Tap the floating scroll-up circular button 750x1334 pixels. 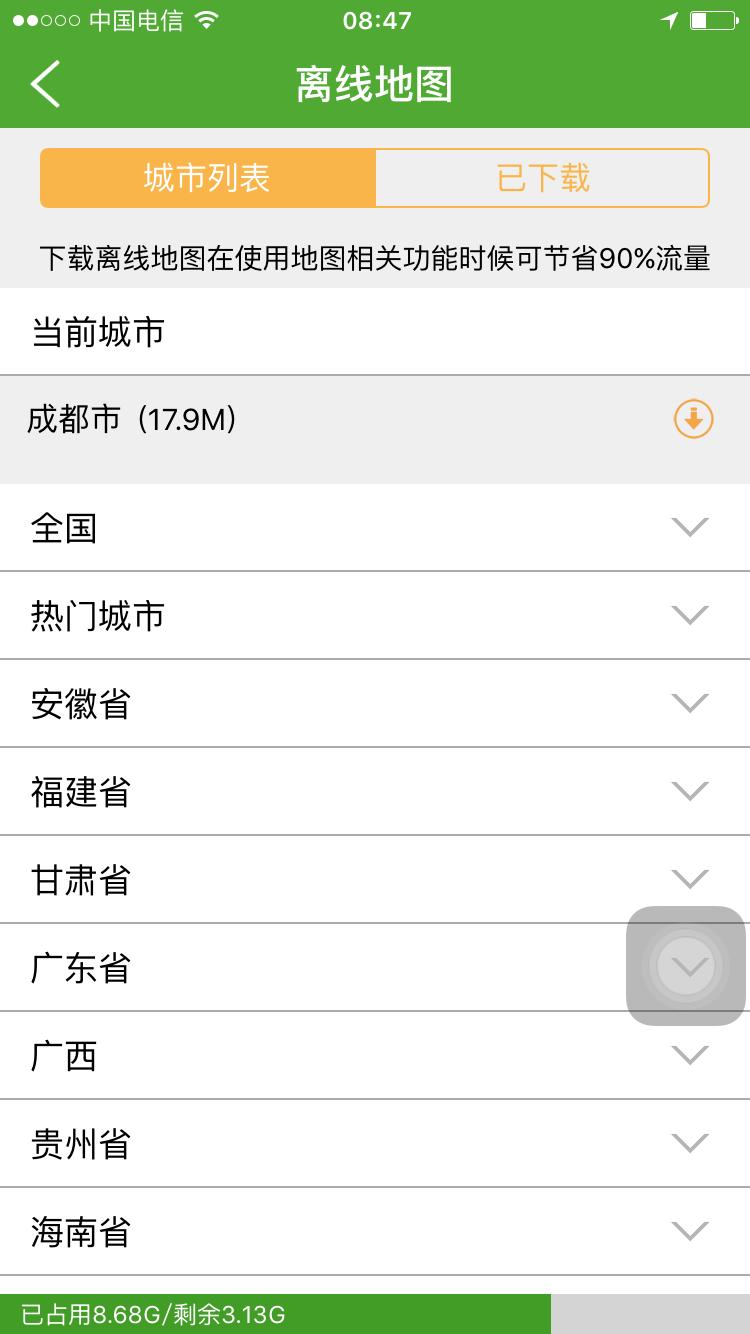[x=685, y=967]
